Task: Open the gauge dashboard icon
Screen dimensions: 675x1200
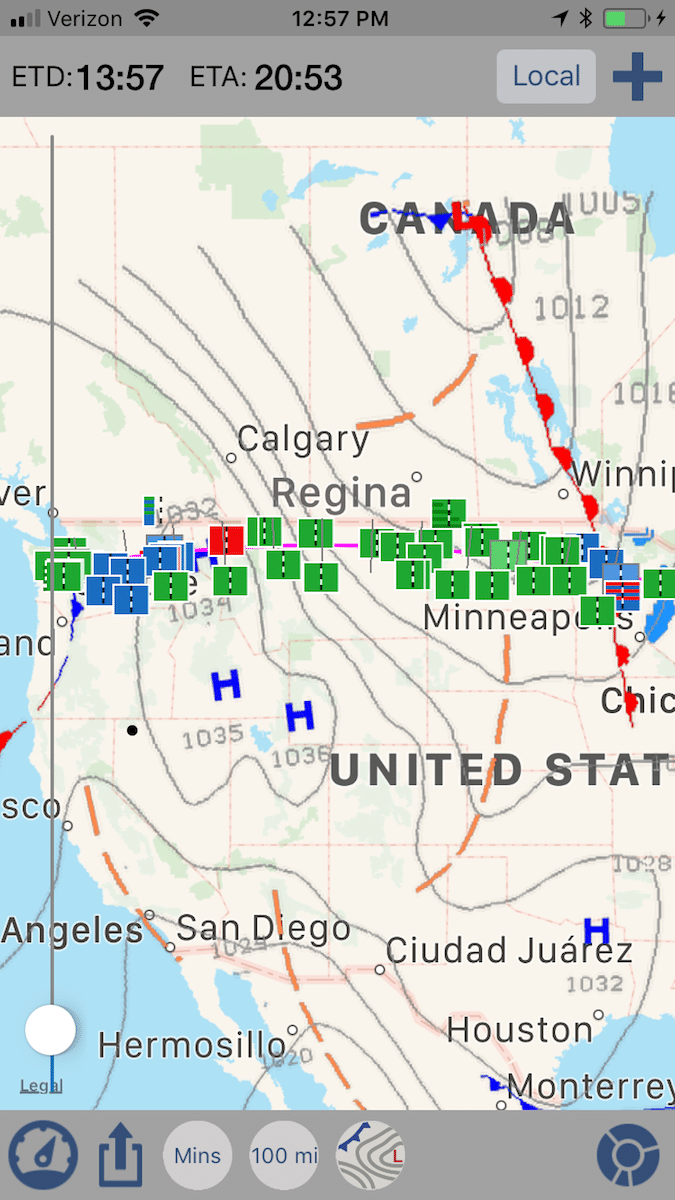Action: click(43, 1155)
